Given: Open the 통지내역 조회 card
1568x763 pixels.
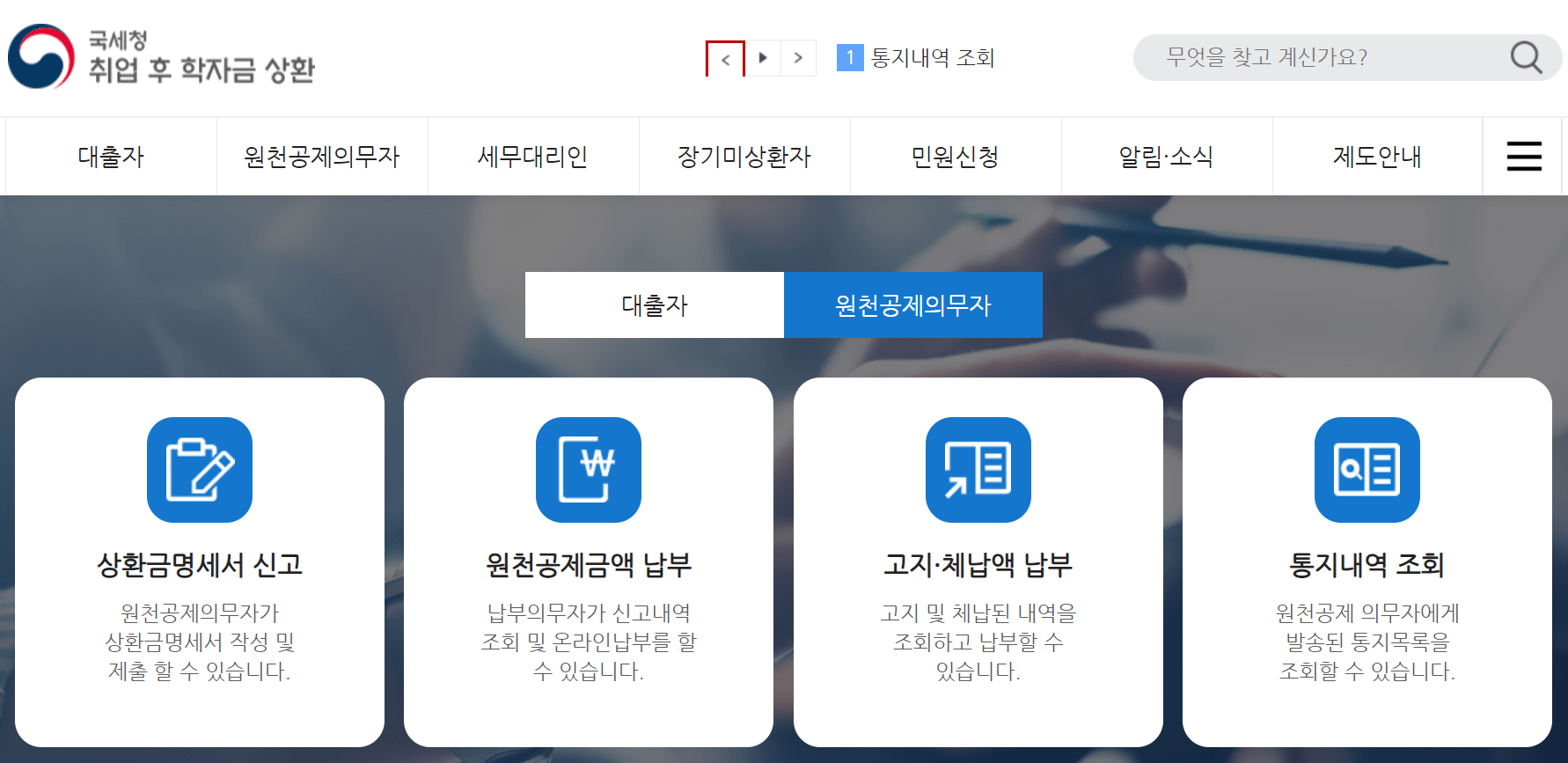Looking at the screenshot, I should tap(1367, 562).
